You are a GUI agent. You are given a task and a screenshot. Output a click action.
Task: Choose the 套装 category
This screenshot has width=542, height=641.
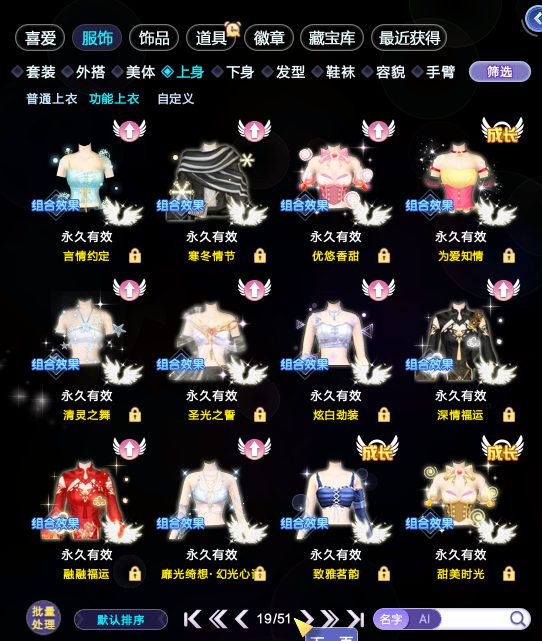click(x=34, y=72)
